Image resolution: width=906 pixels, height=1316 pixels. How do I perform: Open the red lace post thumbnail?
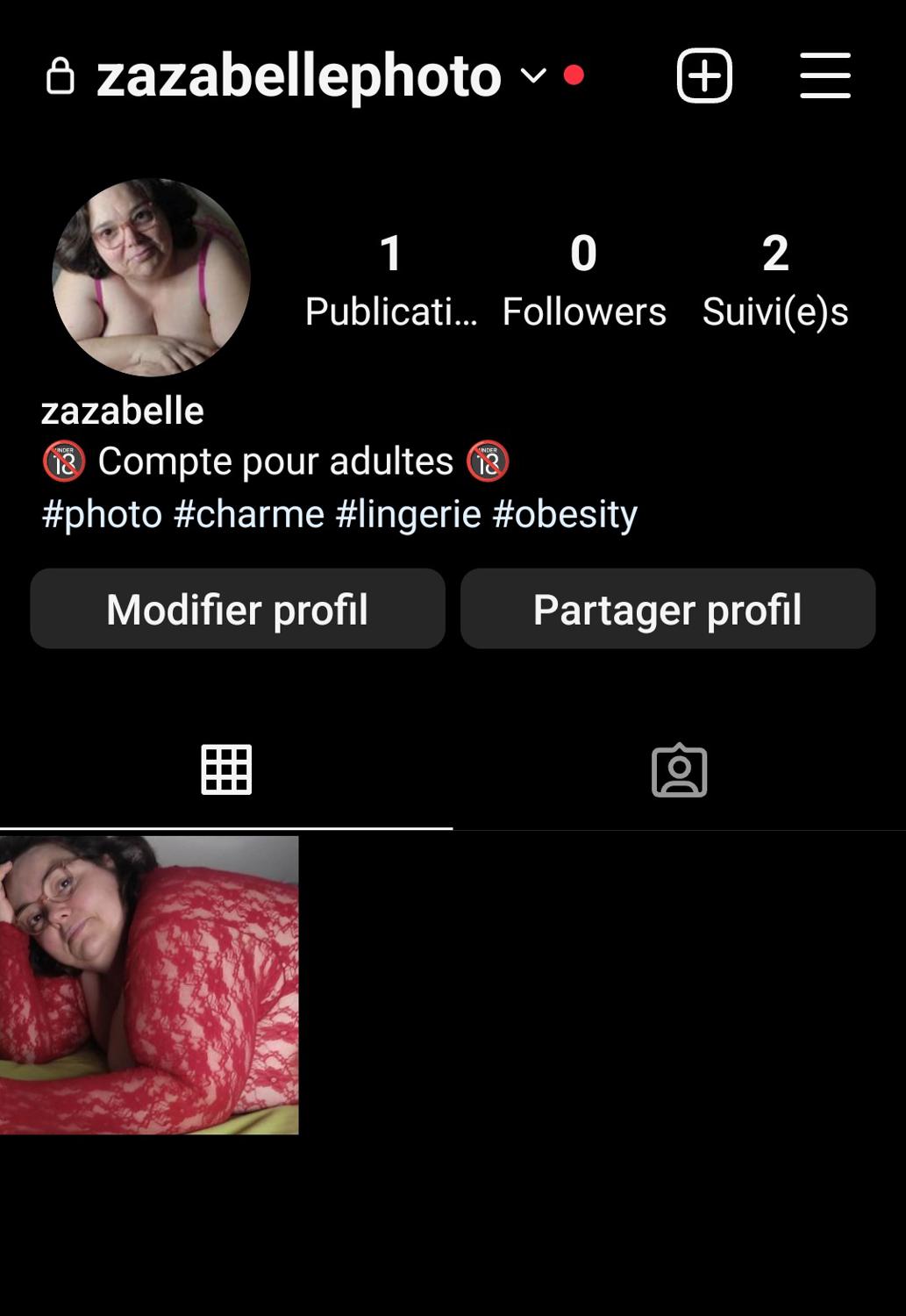149,984
